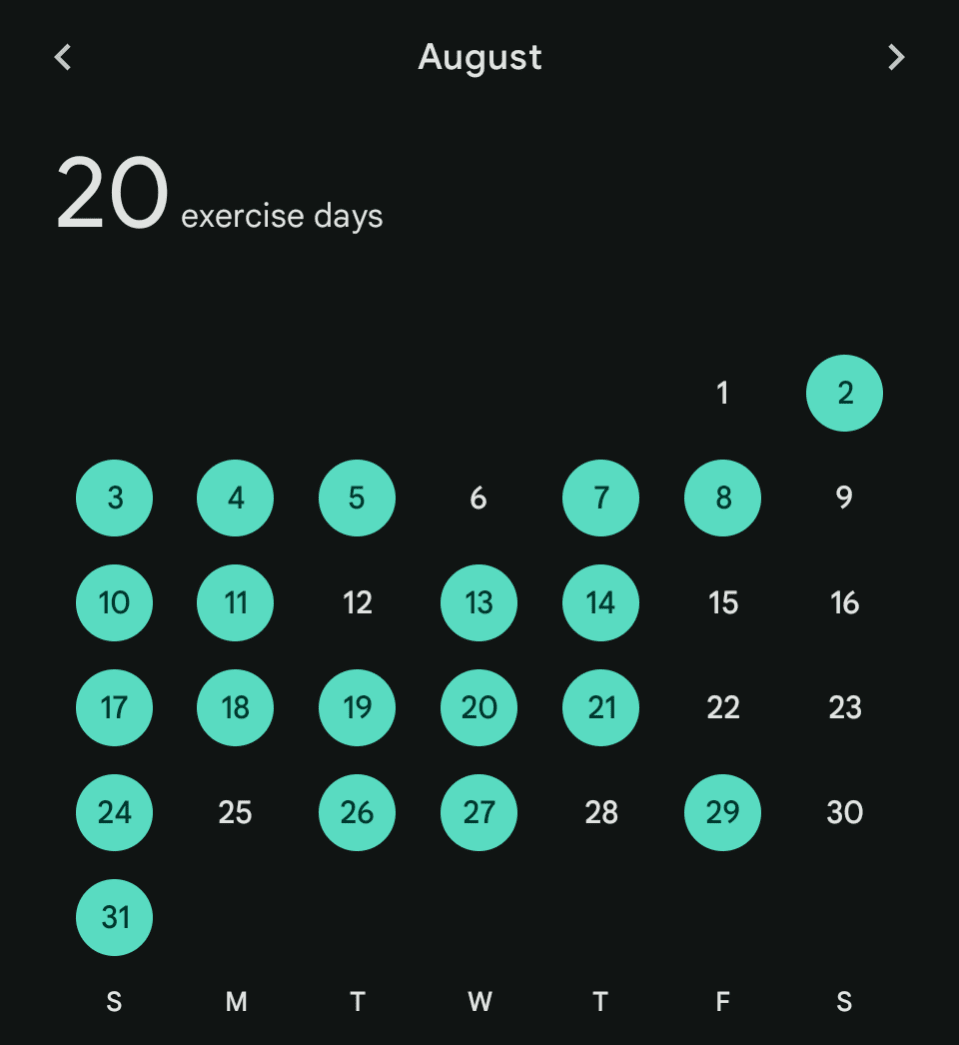Select August 2 exercise day
Screen dimensions: 959x1045
pyautogui.click(x=844, y=393)
